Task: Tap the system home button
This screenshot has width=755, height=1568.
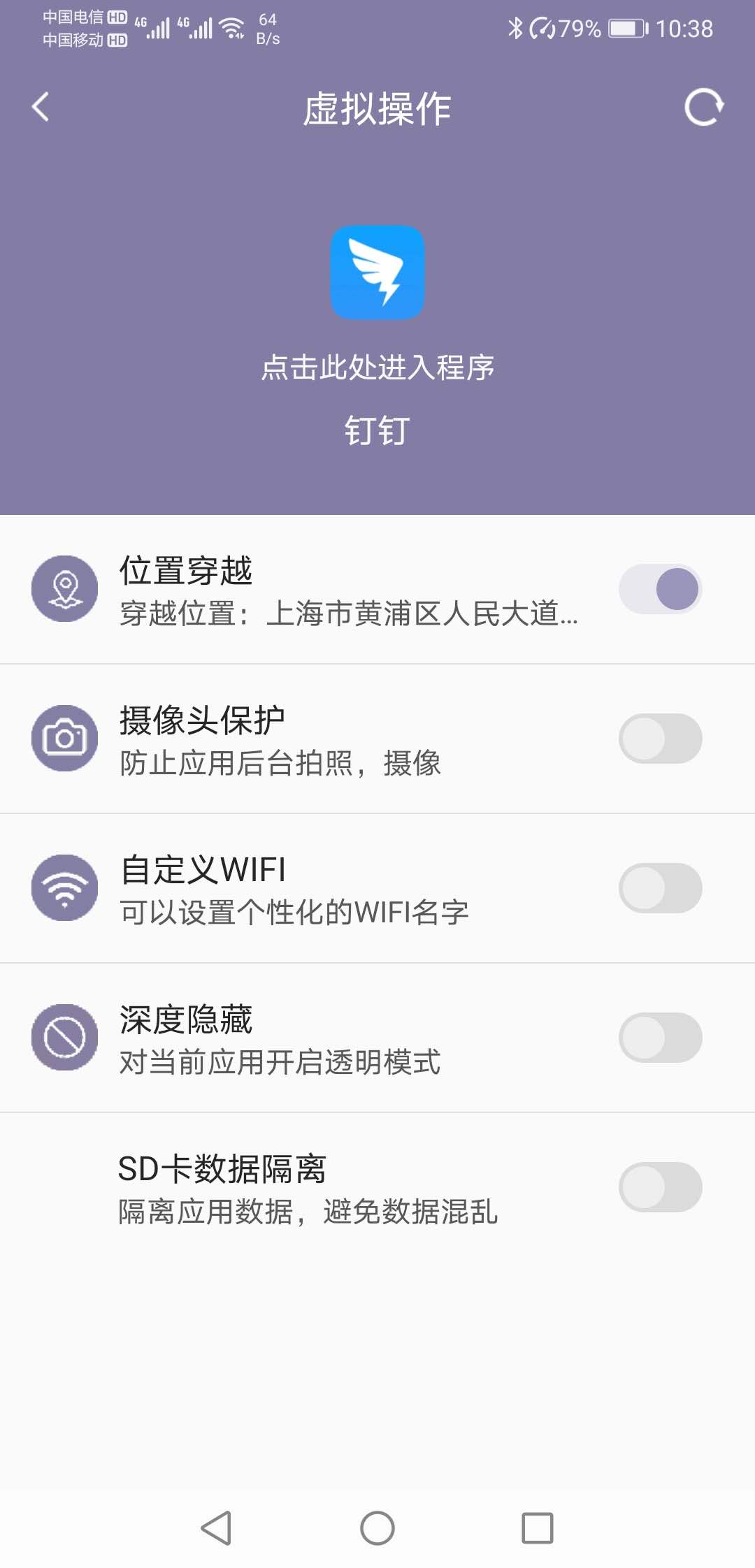Action: pos(377,1528)
